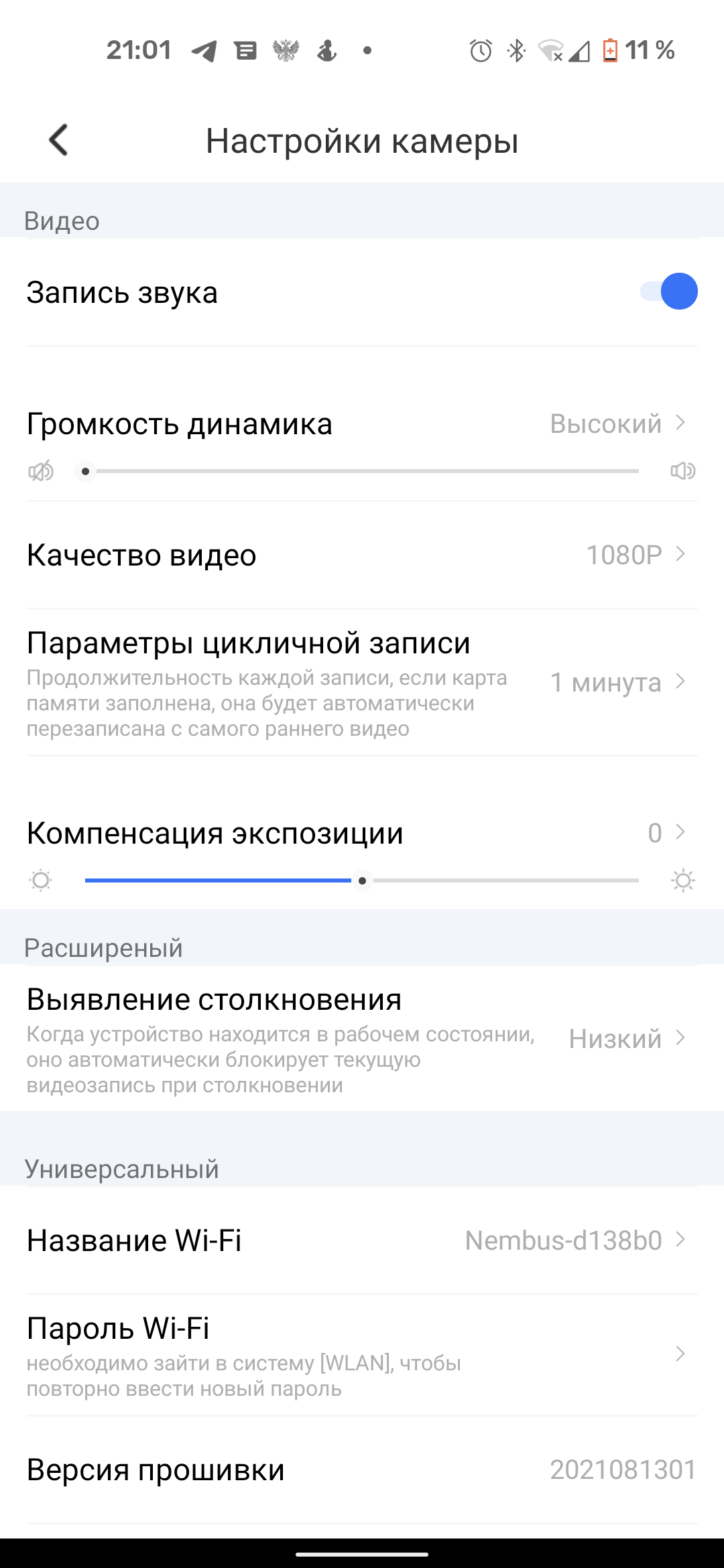Tap the dimmer exposure sun icon

tap(41, 880)
